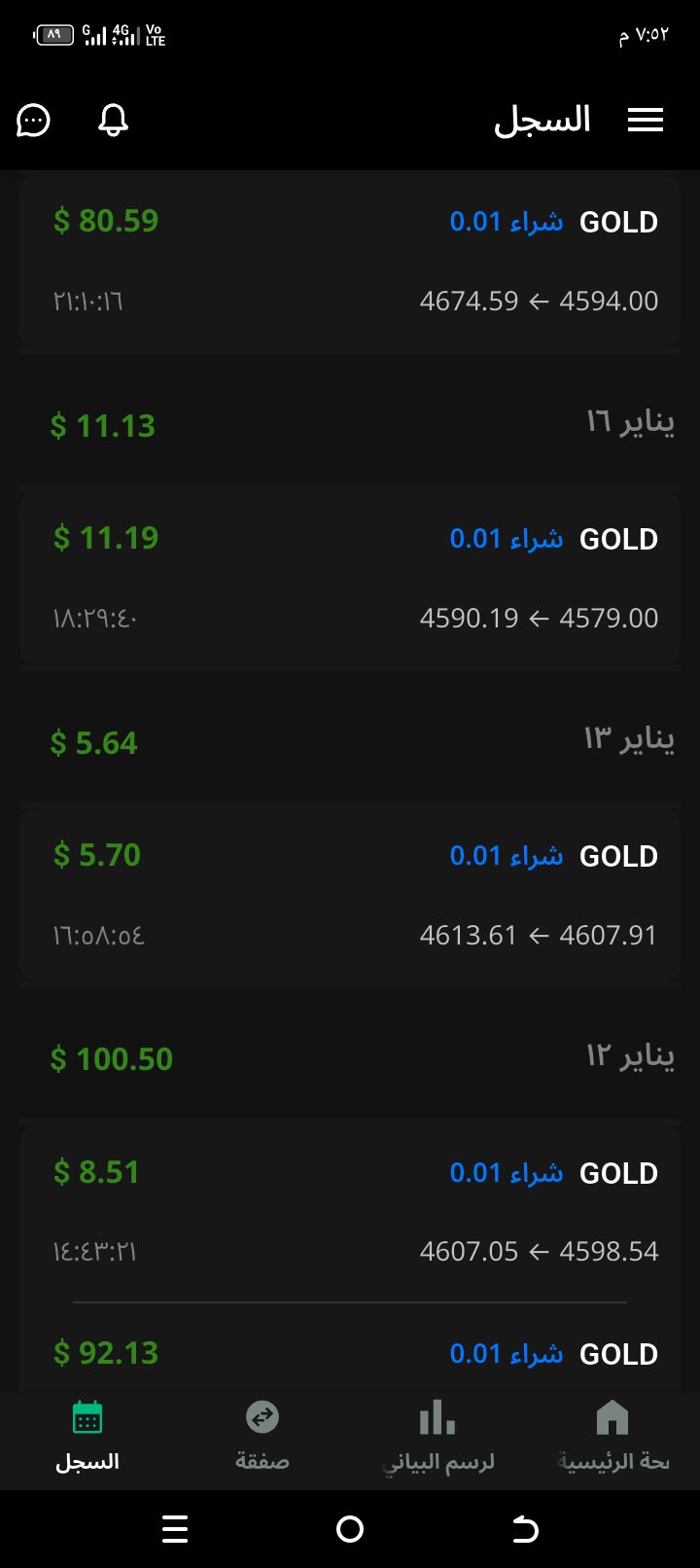Switch to the السجل history tab

(x=87, y=1438)
